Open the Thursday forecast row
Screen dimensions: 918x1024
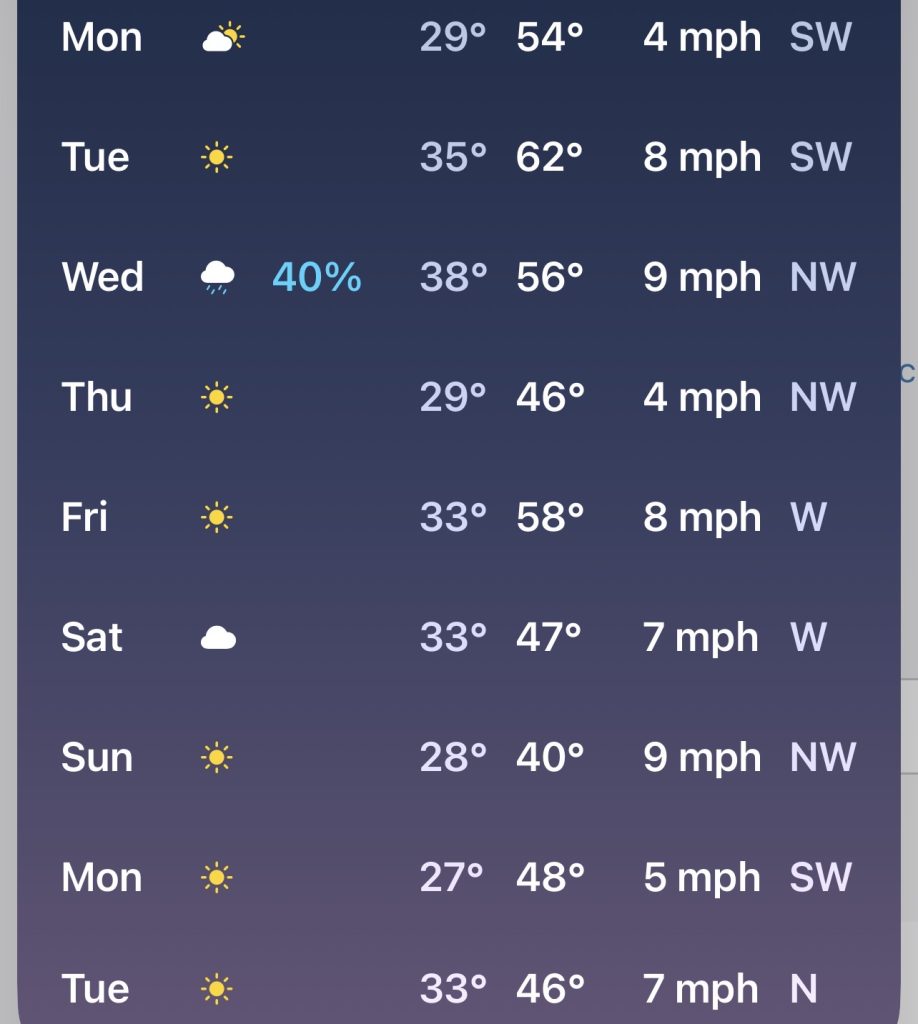(x=458, y=397)
